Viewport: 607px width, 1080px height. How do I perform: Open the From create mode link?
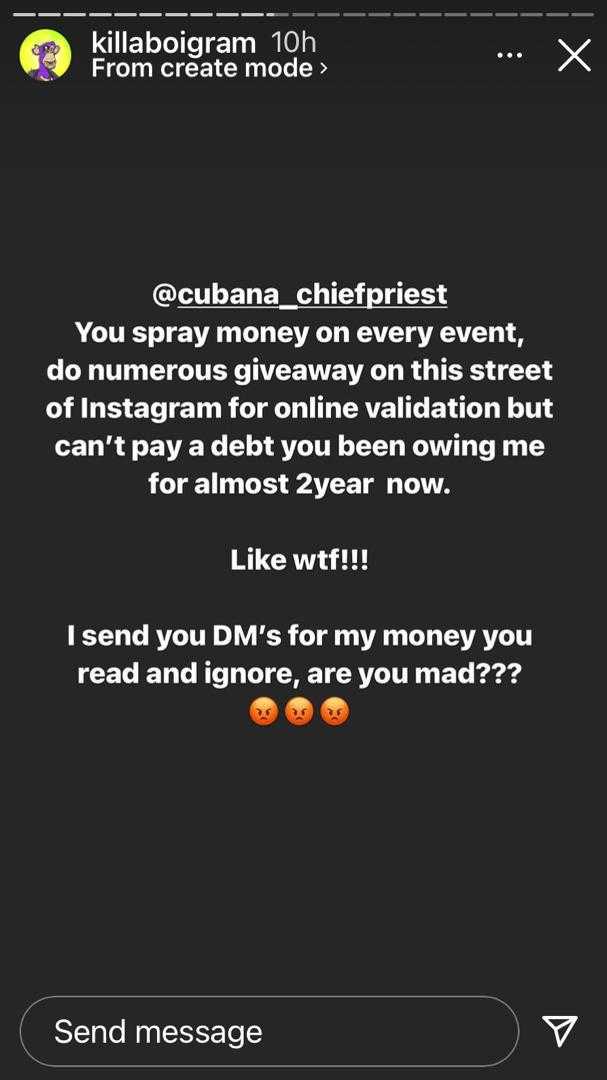209,68
